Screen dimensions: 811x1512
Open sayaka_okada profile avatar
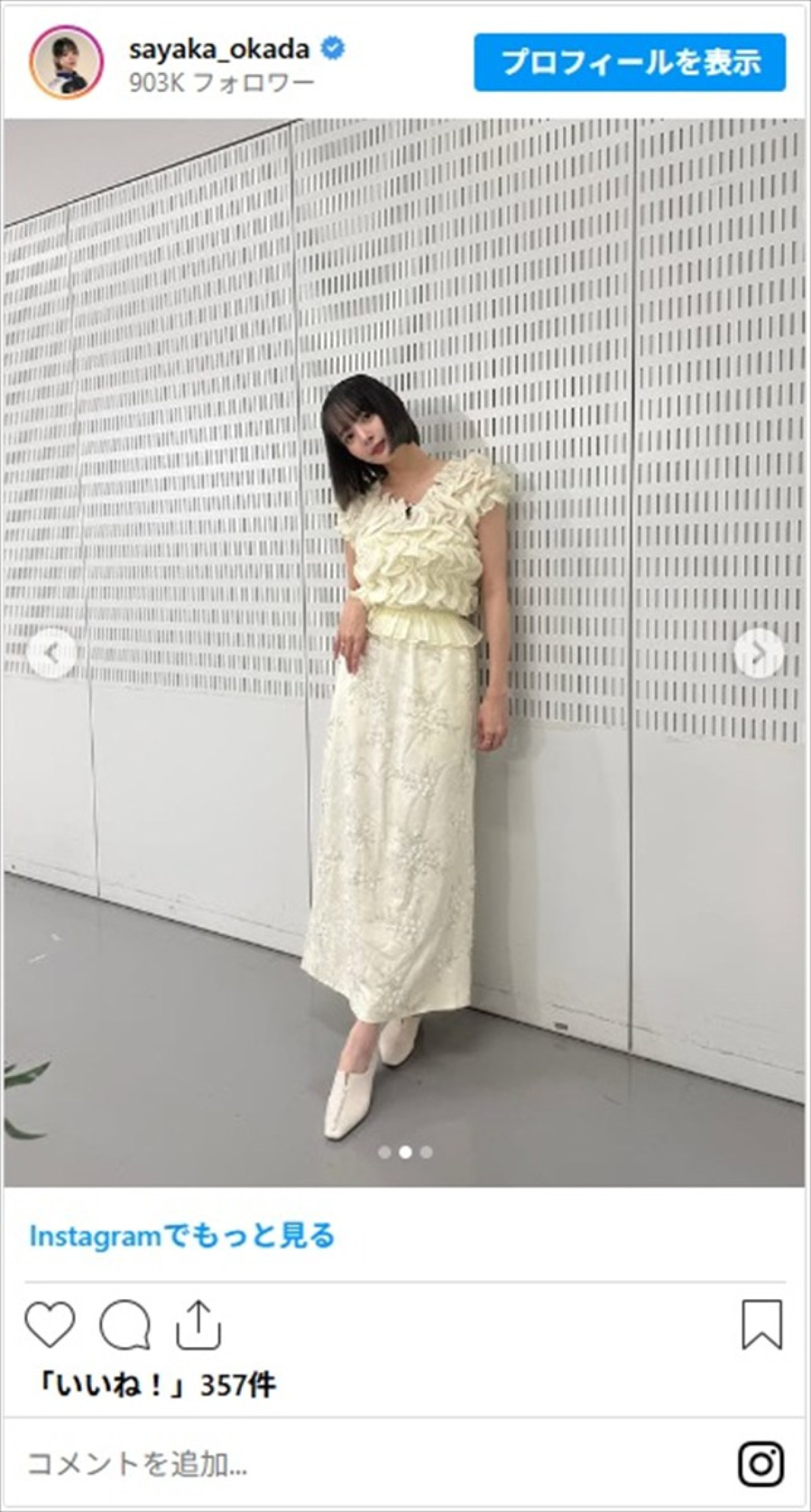(66, 63)
